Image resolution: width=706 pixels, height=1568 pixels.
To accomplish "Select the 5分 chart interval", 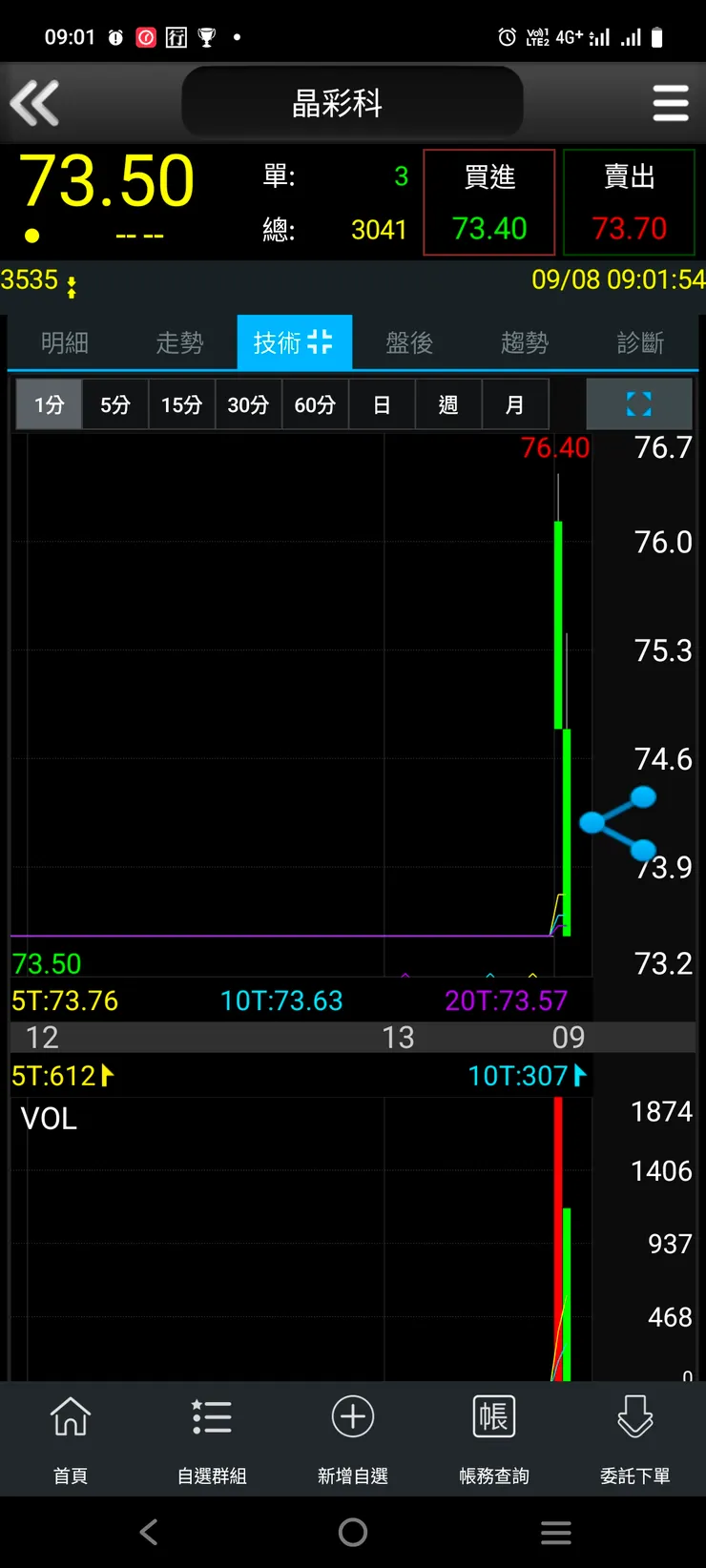I will coord(115,404).
